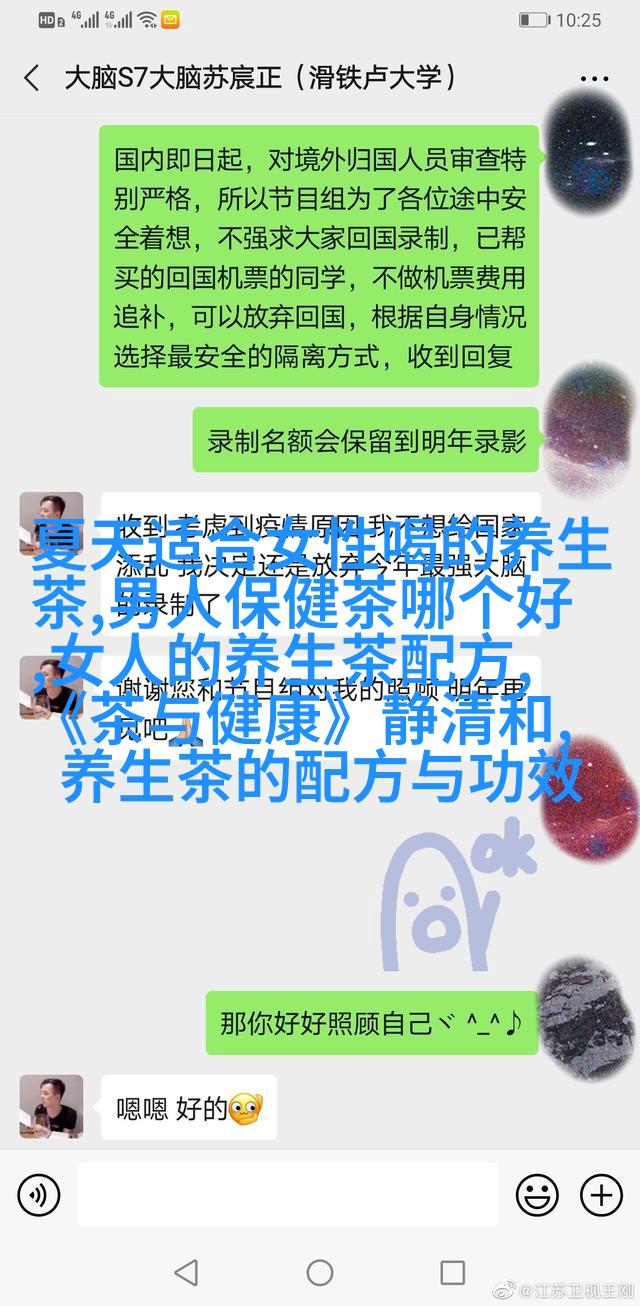Viewport: 640px width, 1306px height.
Task: Tap the system home button
Action: tap(320, 1273)
